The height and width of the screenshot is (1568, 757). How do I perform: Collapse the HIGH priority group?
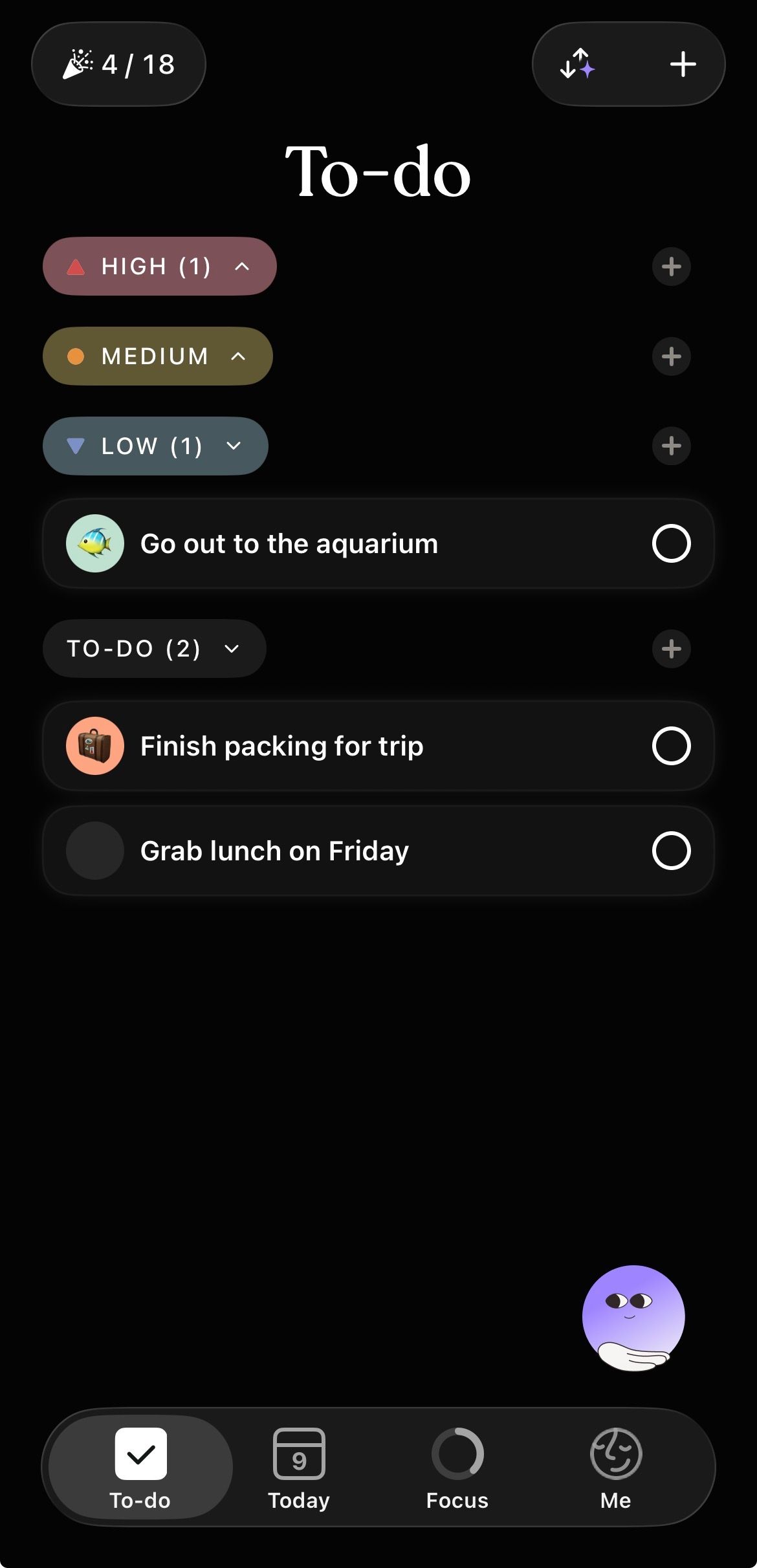pos(159,266)
